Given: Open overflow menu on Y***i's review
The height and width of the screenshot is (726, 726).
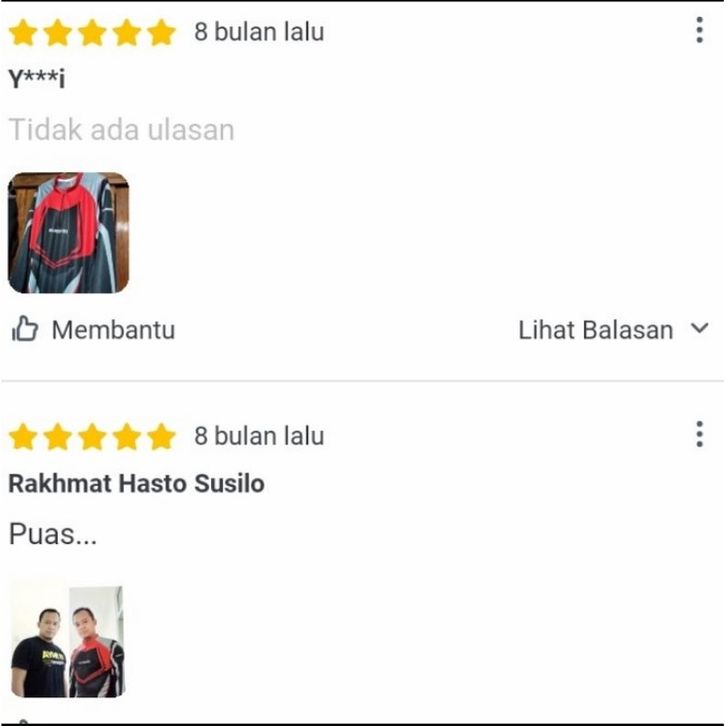Looking at the screenshot, I should point(699,31).
